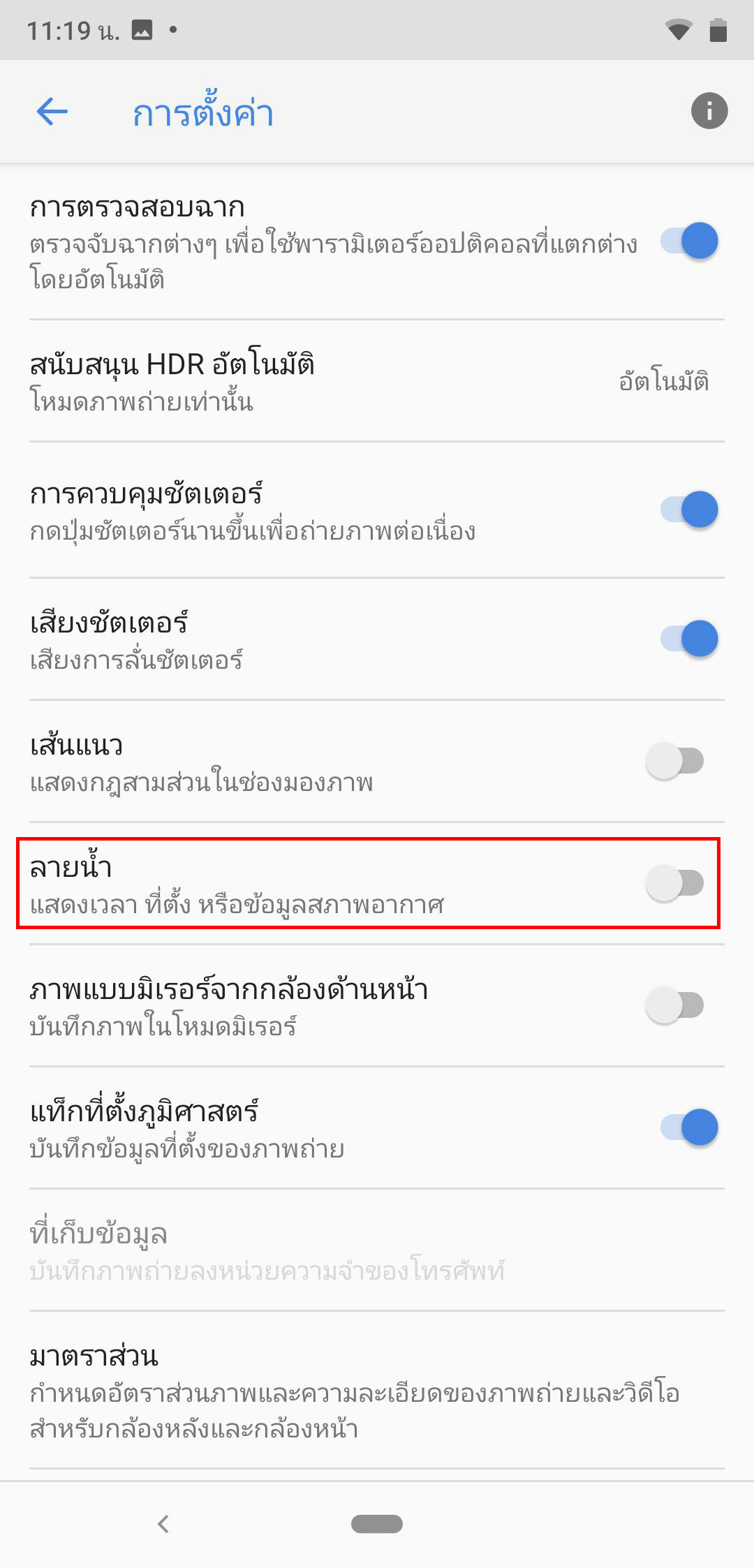The height and width of the screenshot is (1568, 754).
Task: Tap the home pill in navigation bar
Action: click(x=377, y=1524)
